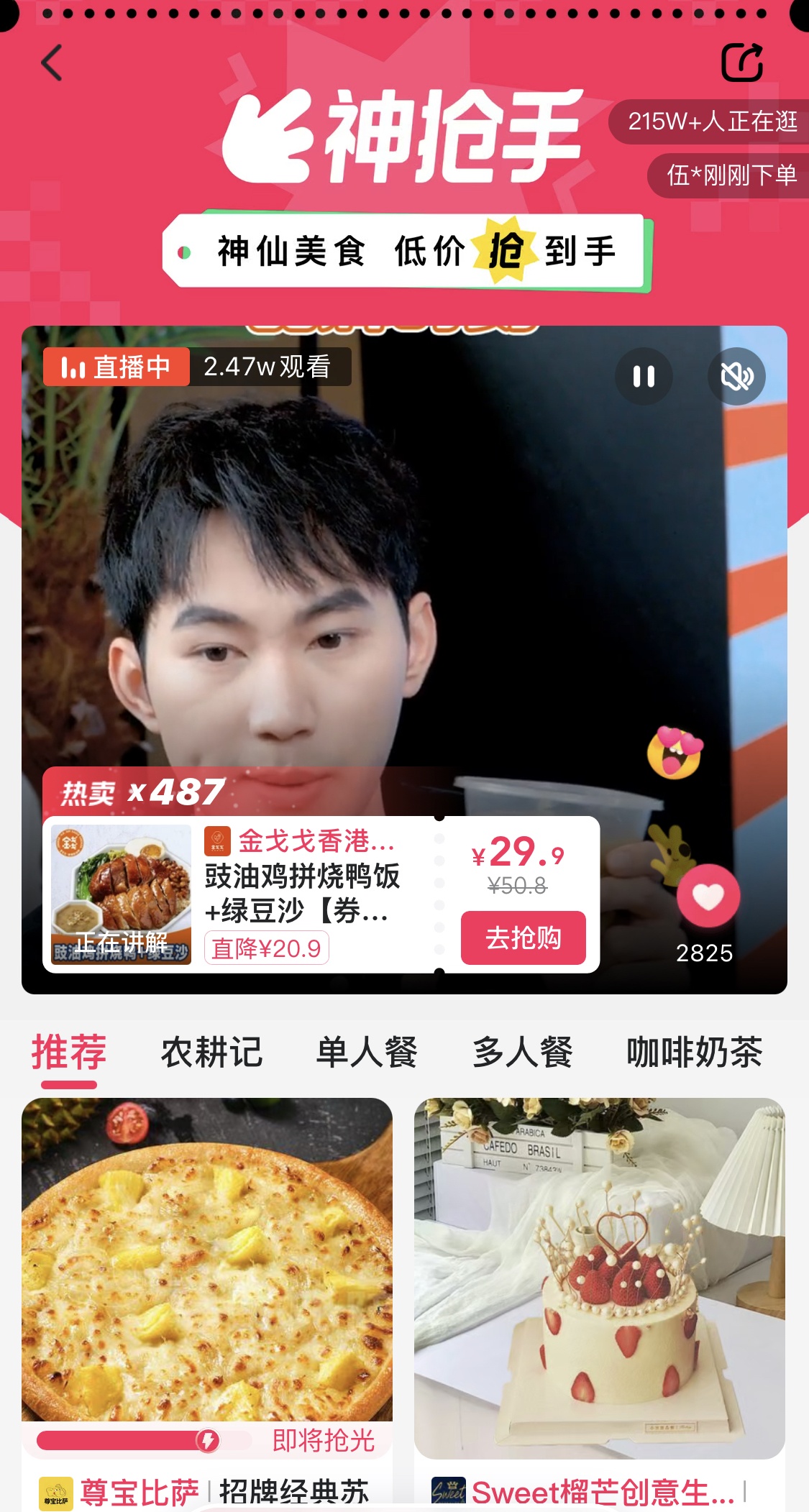This screenshot has height=1512, width=809.
Task: Share this 神抢手 page
Action: pyautogui.click(x=742, y=63)
